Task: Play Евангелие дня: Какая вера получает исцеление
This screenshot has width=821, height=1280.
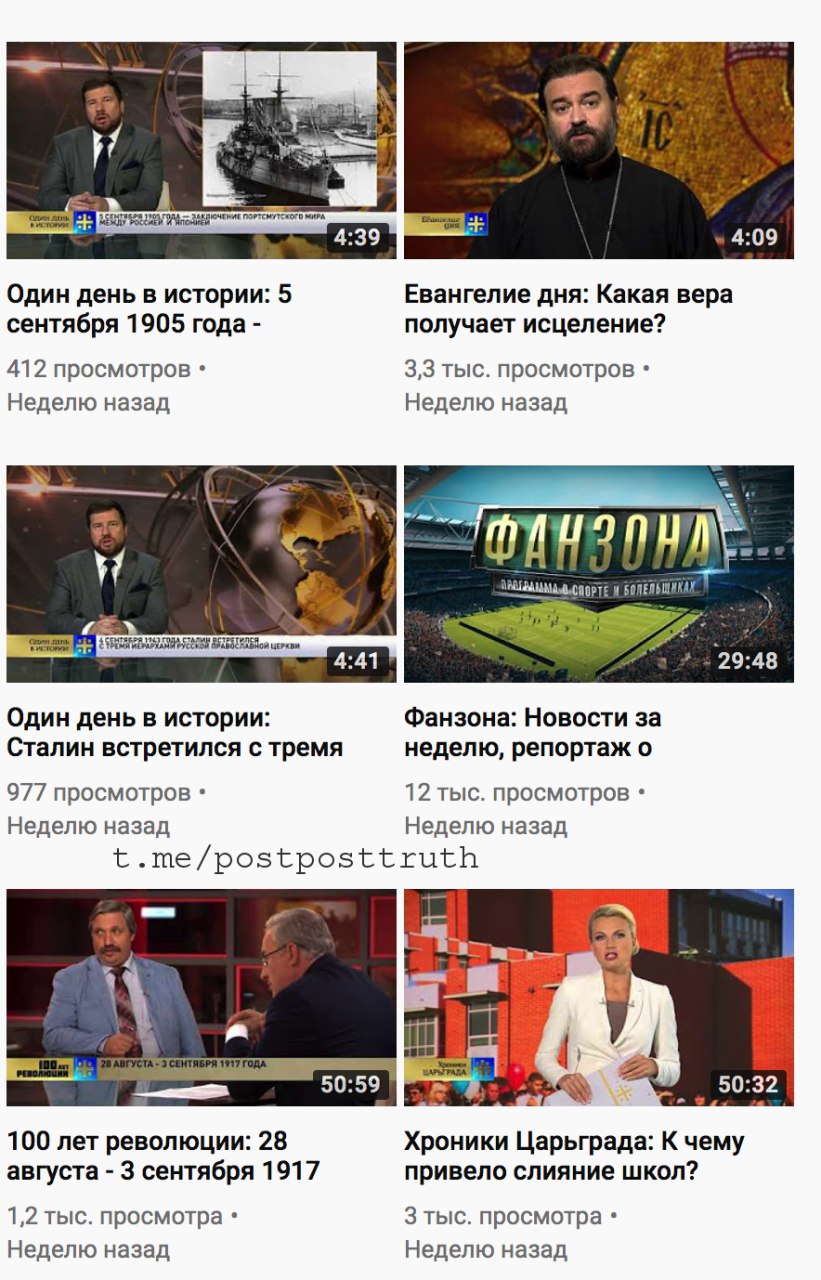Action: [x=598, y=150]
